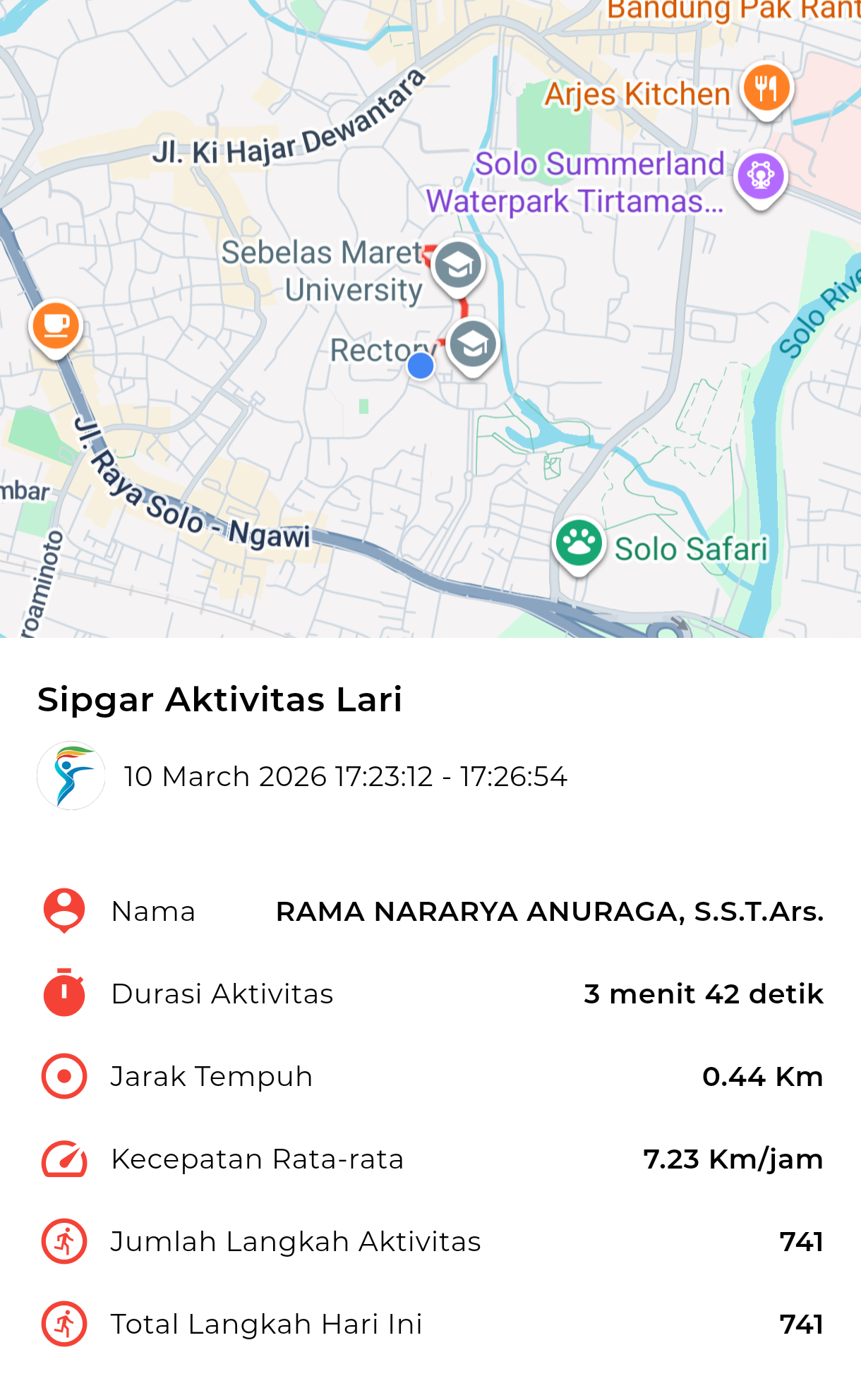861x1400 pixels.
Task: Tap the Arjes Kitchen restaurant marker
Action: pyautogui.click(x=766, y=90)
